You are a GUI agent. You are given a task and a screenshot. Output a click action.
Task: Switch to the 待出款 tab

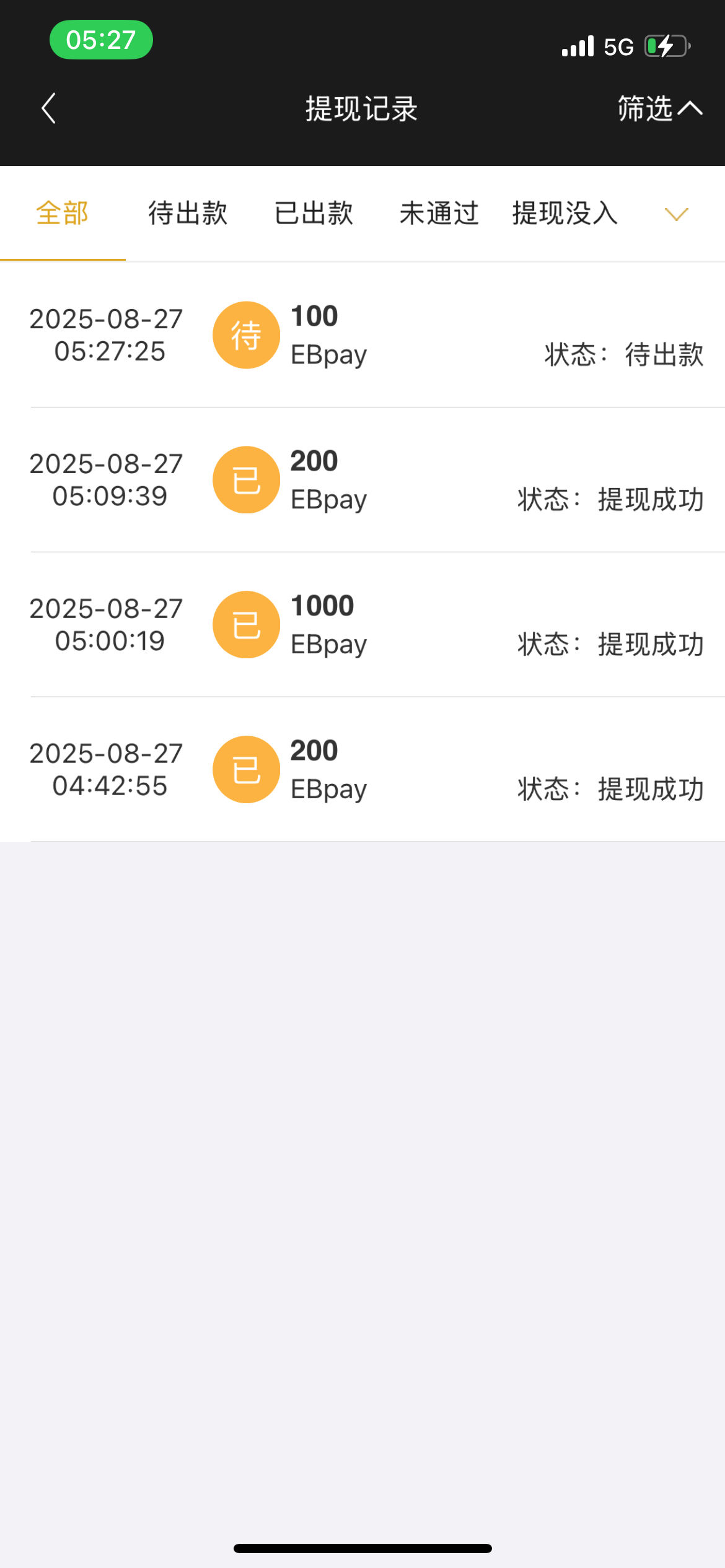[188, 214]
